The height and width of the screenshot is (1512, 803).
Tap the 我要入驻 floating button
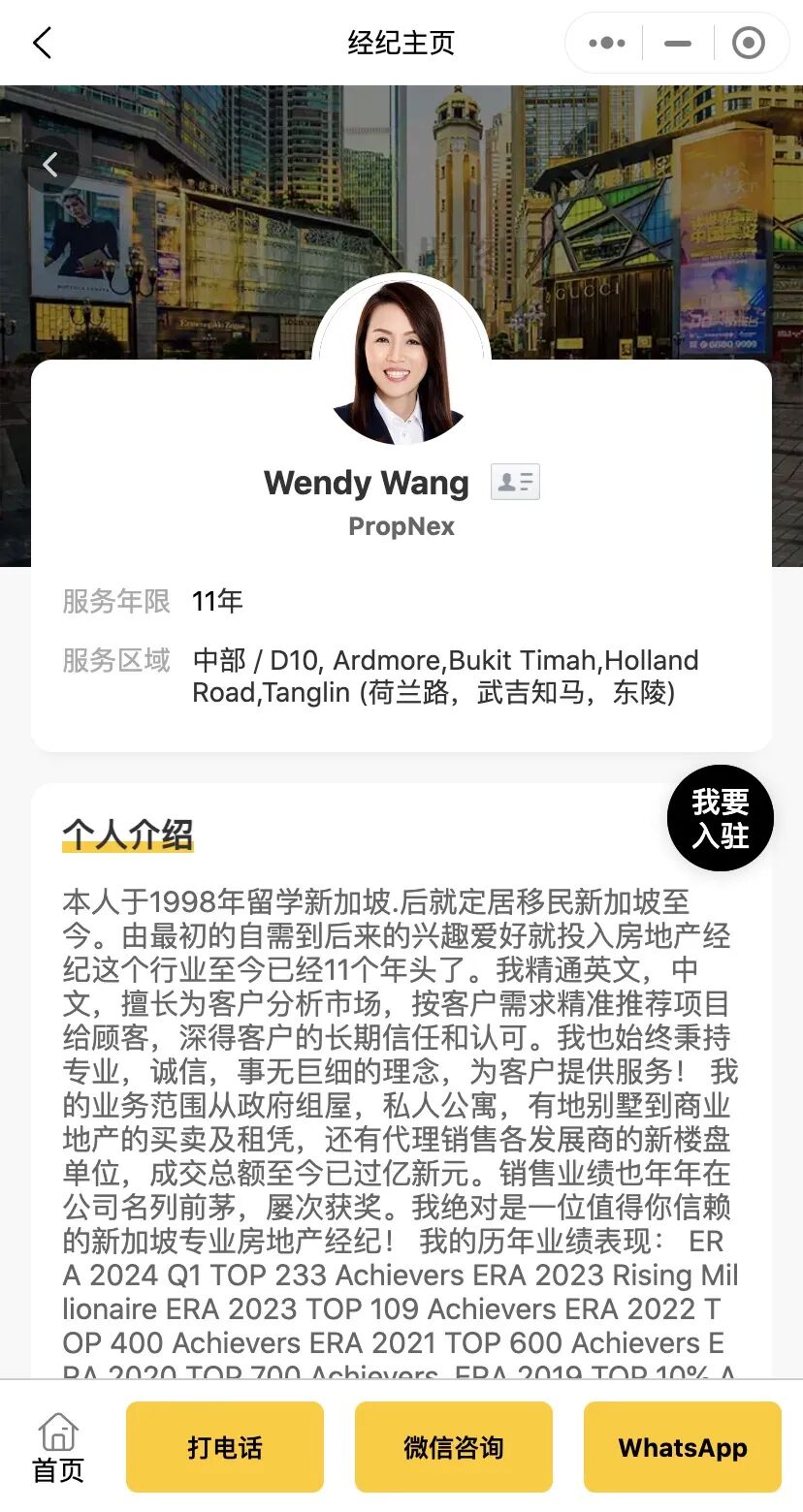(720, 818)
